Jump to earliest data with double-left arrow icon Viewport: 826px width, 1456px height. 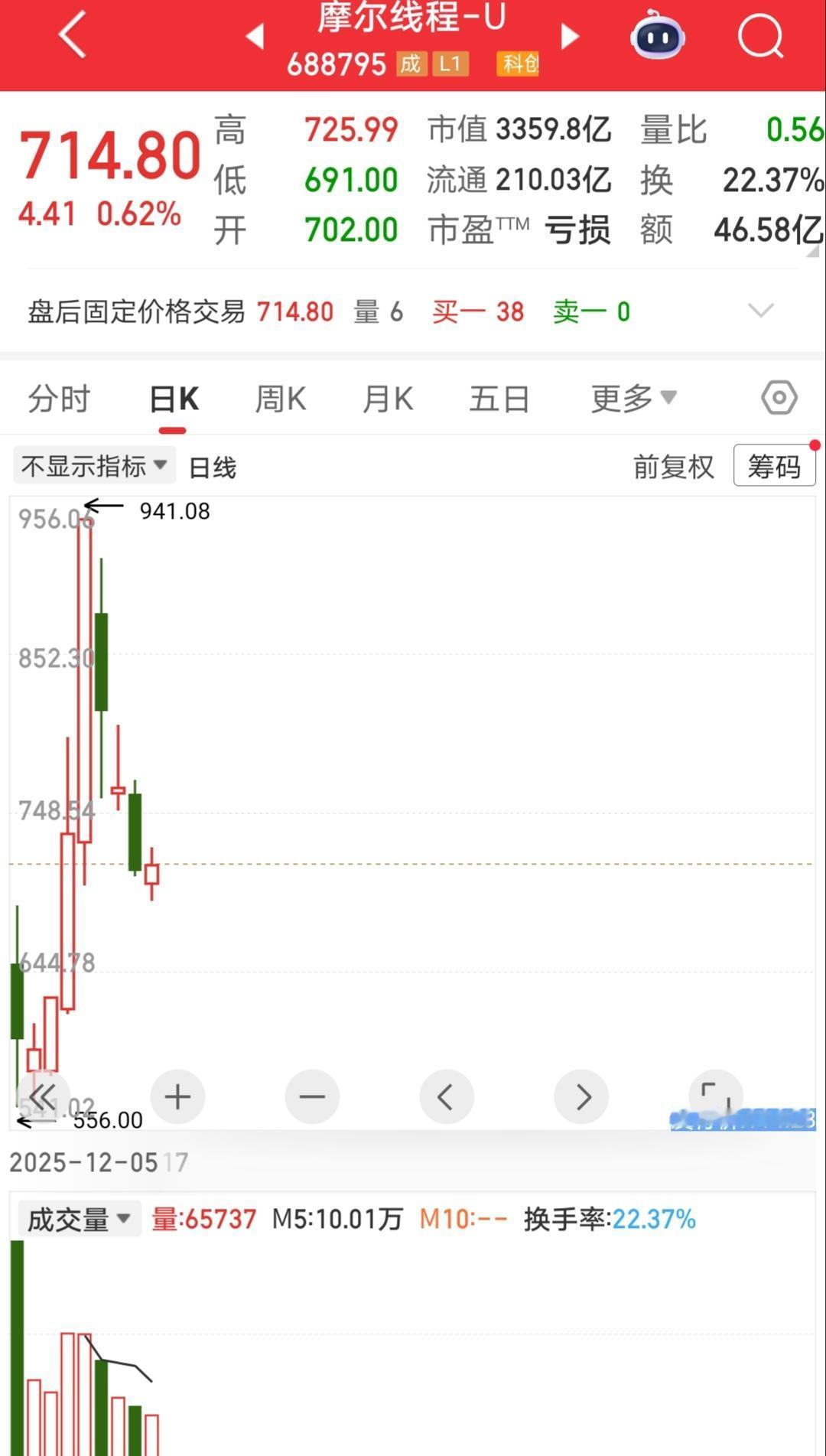coord(44,1096)
